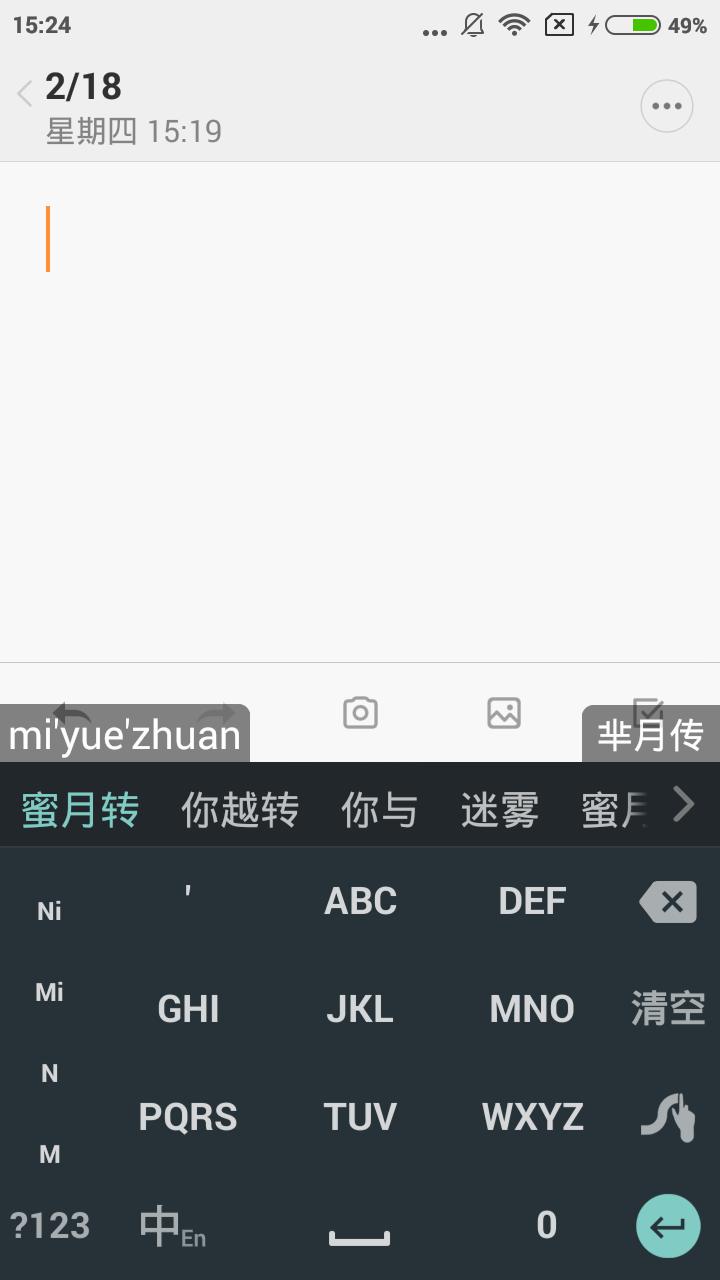The height and width of the screenshot is (1280, 720).
Task: Switch to the ?123 symbols keyboard
Action: [x=50, y=1226]
